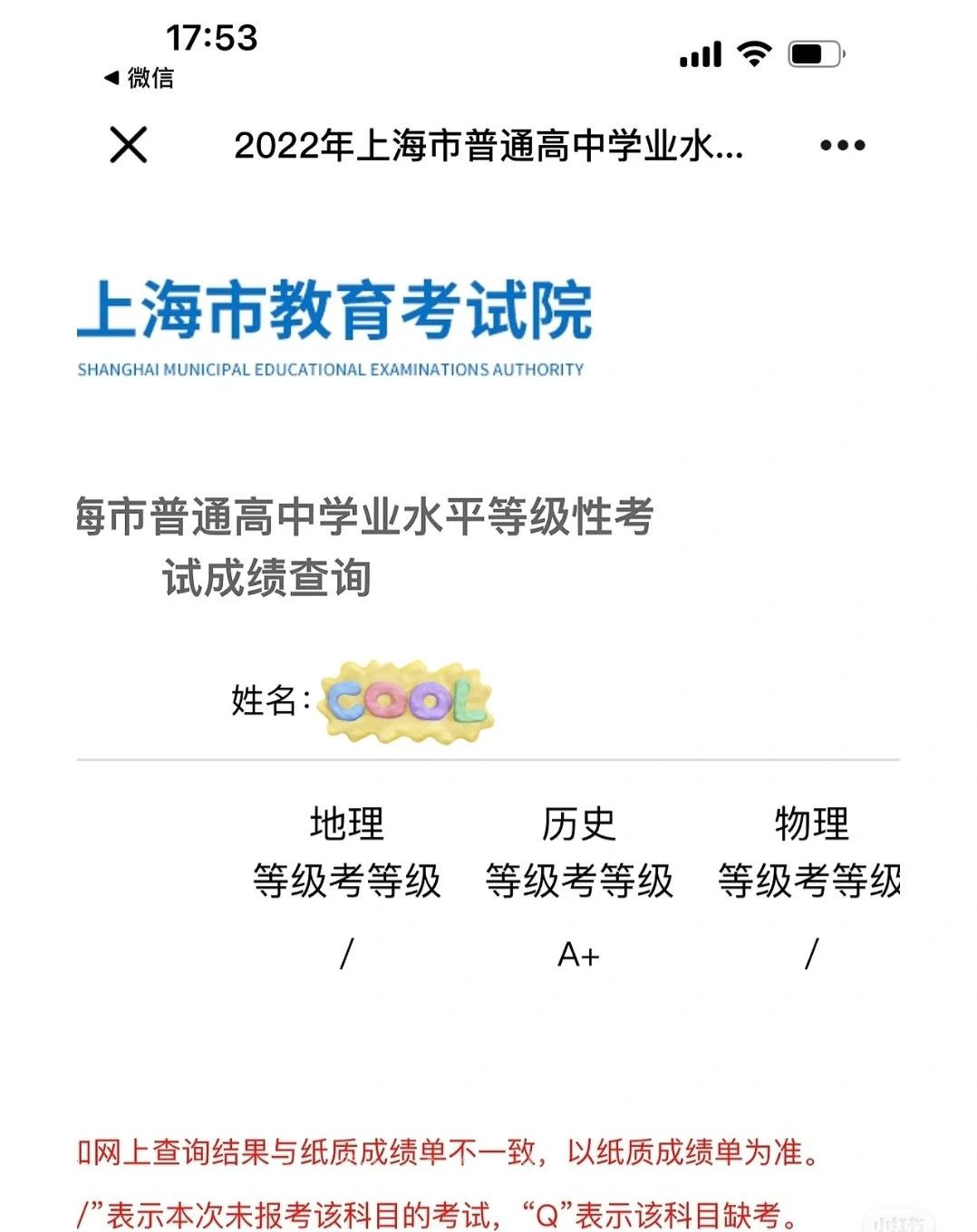
Task: Return to the 微信 app
Action: 139,78
